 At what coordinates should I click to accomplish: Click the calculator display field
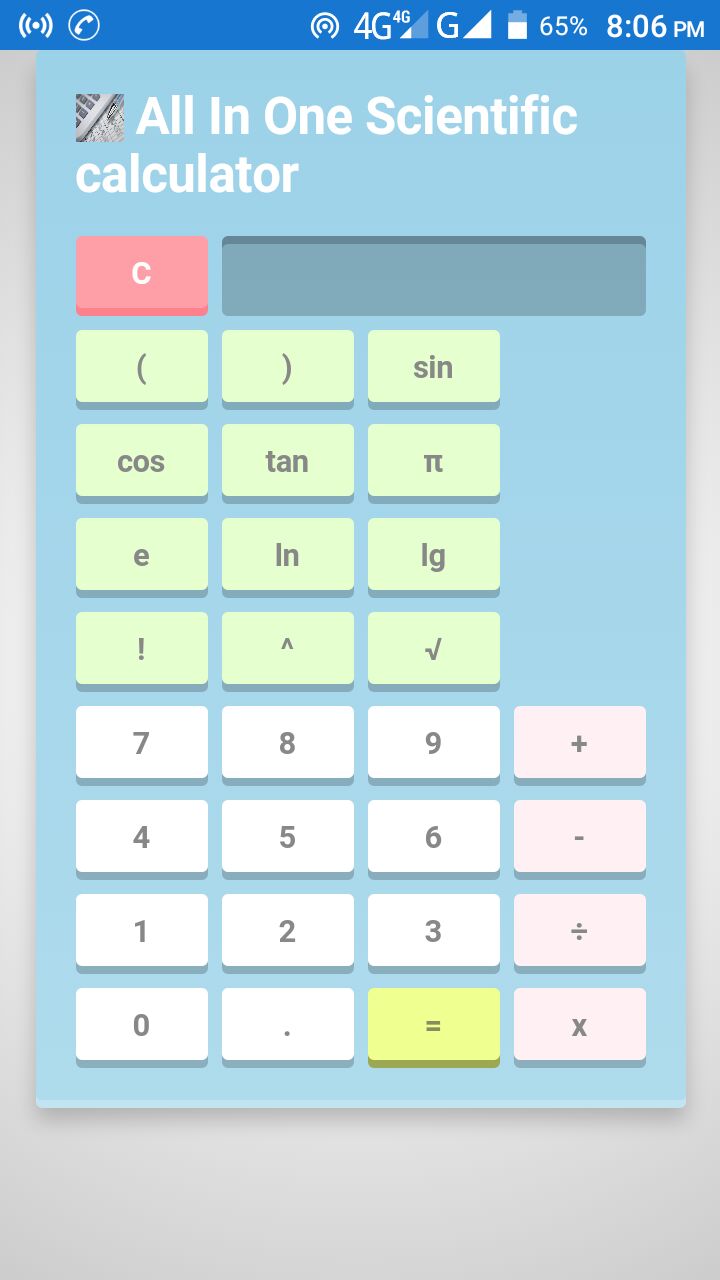pos(433,276)
